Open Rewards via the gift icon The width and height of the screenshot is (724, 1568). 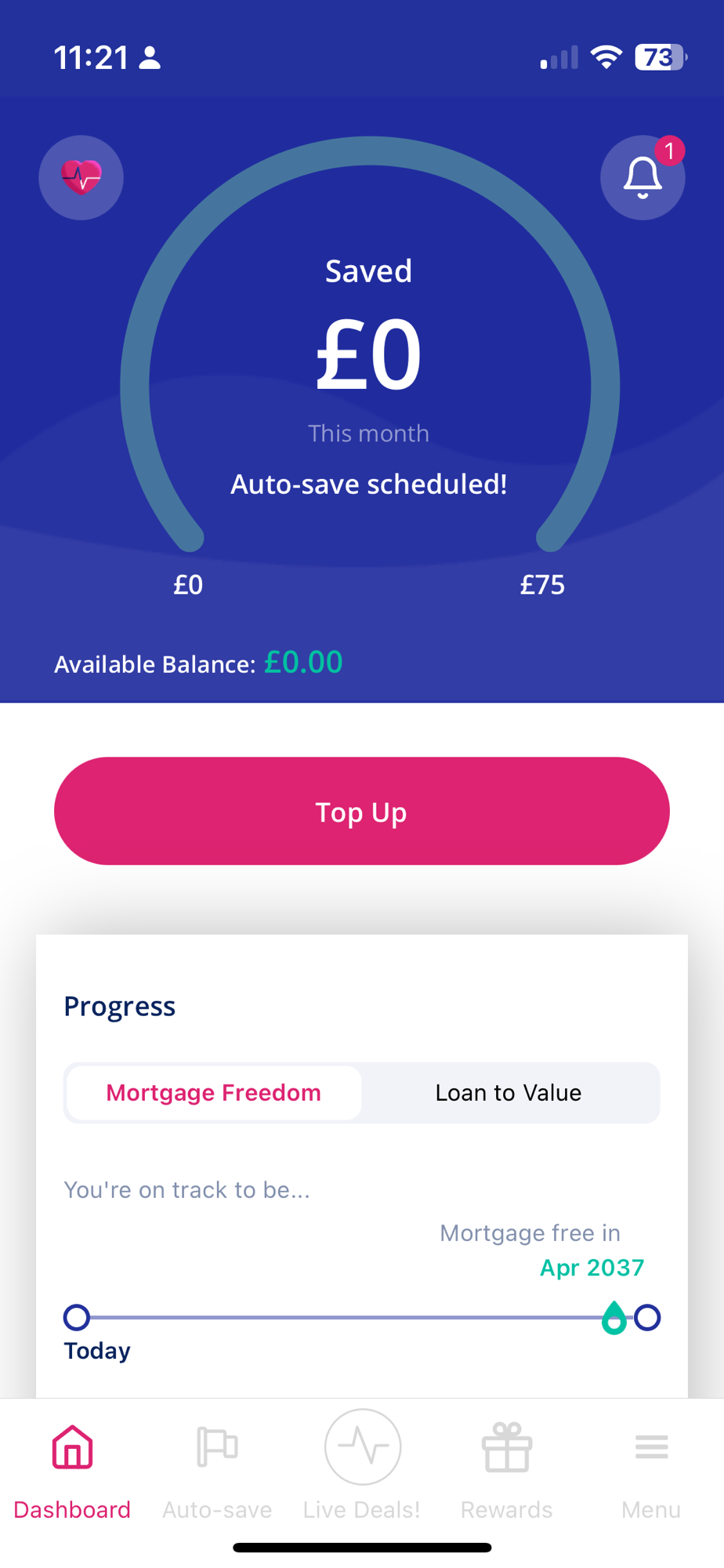coord(506,1446)
